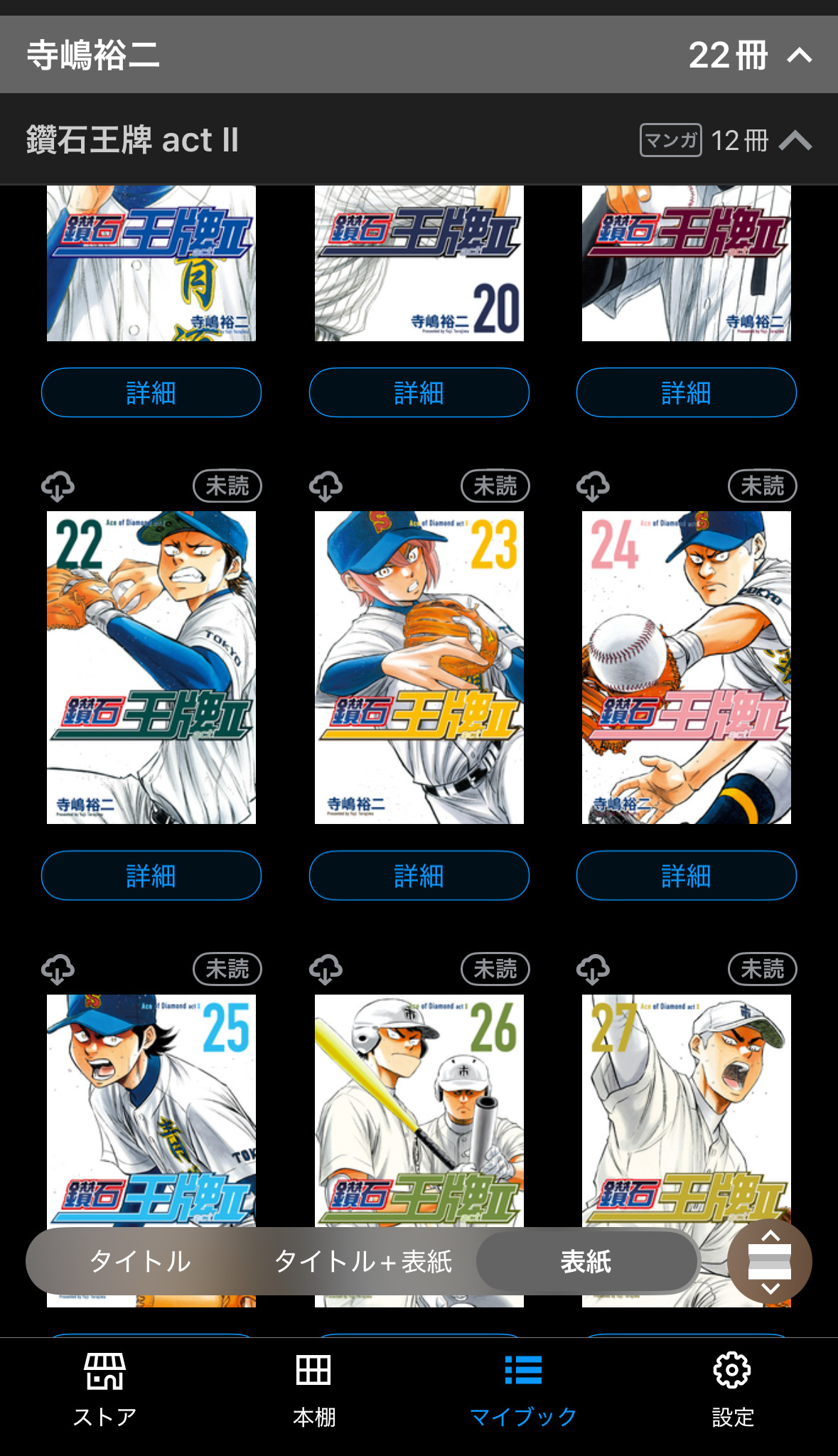Show 詳細 for volume 24
The image size is (838, 1456).
coord(686,875)
